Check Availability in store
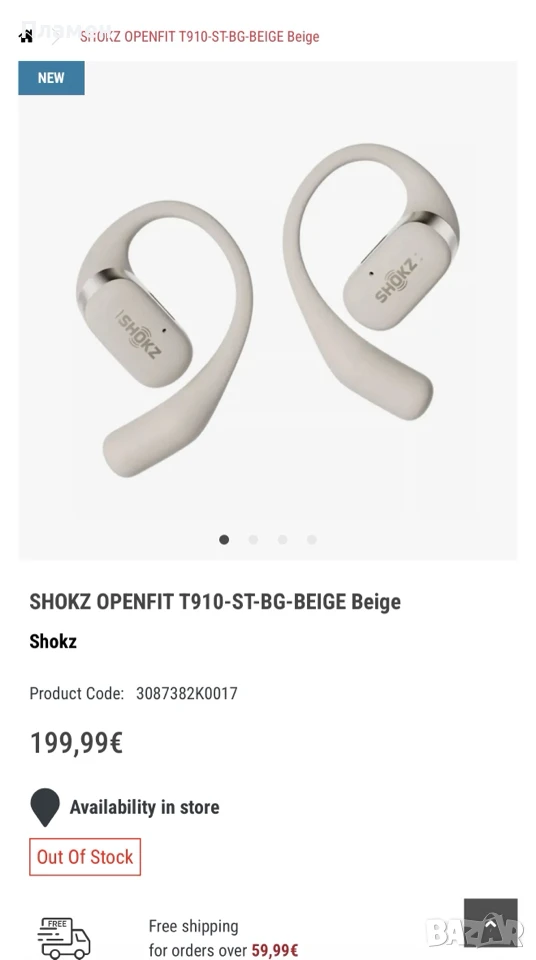Image resolution: width=536 pixels, height=960 pixels. click(x=125, y=808)
